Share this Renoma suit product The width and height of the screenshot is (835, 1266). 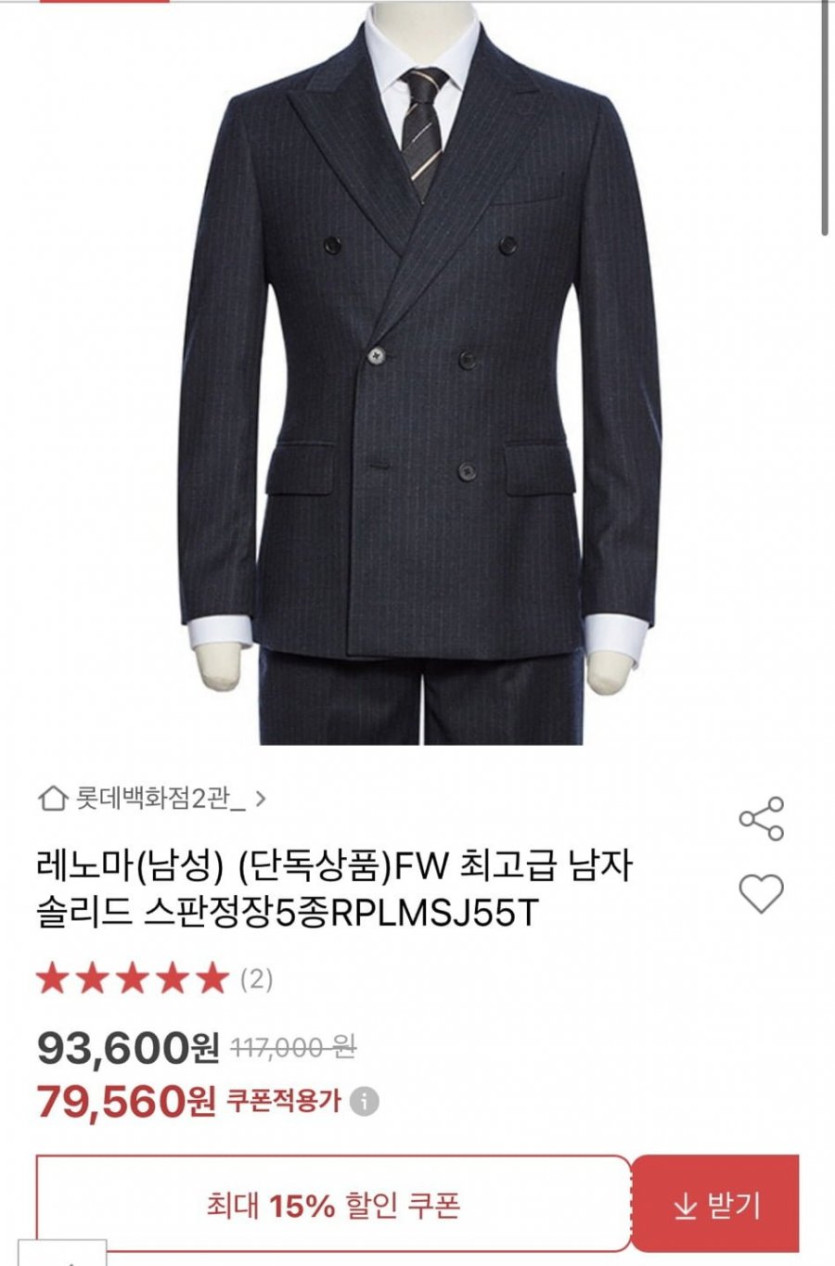tap(761, 819)
